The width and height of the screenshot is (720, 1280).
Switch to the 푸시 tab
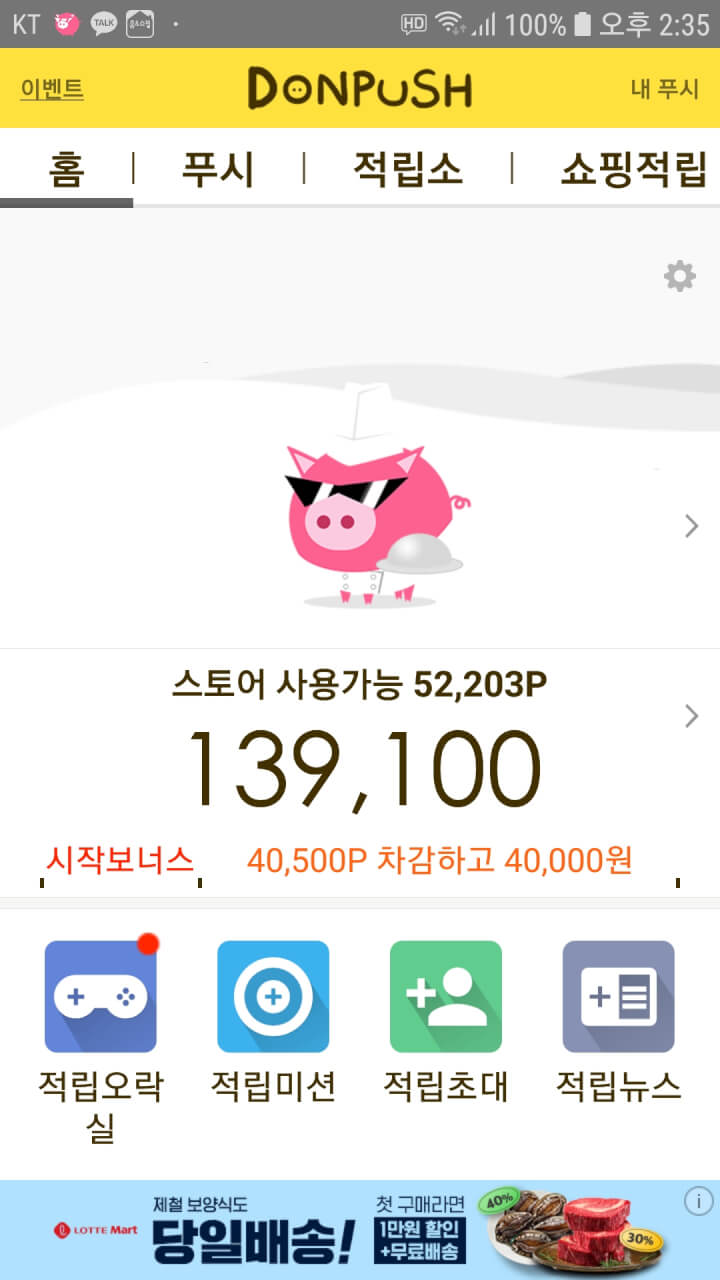(x=217, y=169)
